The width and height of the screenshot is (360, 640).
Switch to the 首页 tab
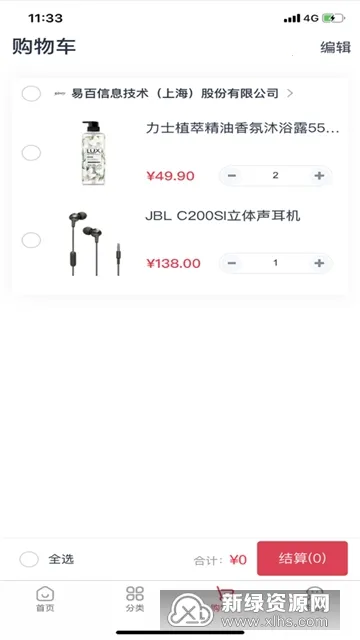point(45,599)
